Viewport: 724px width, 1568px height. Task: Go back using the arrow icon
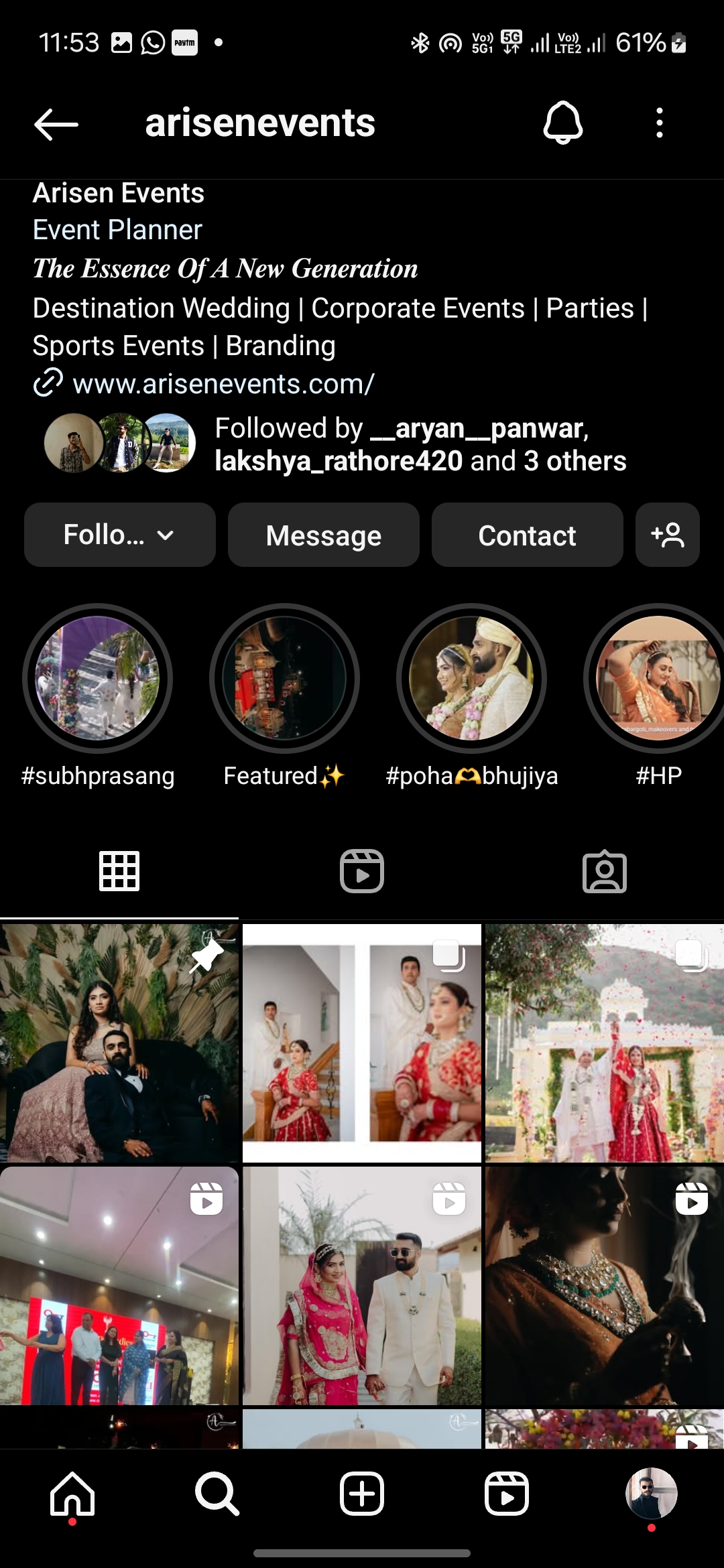[56, 124]
